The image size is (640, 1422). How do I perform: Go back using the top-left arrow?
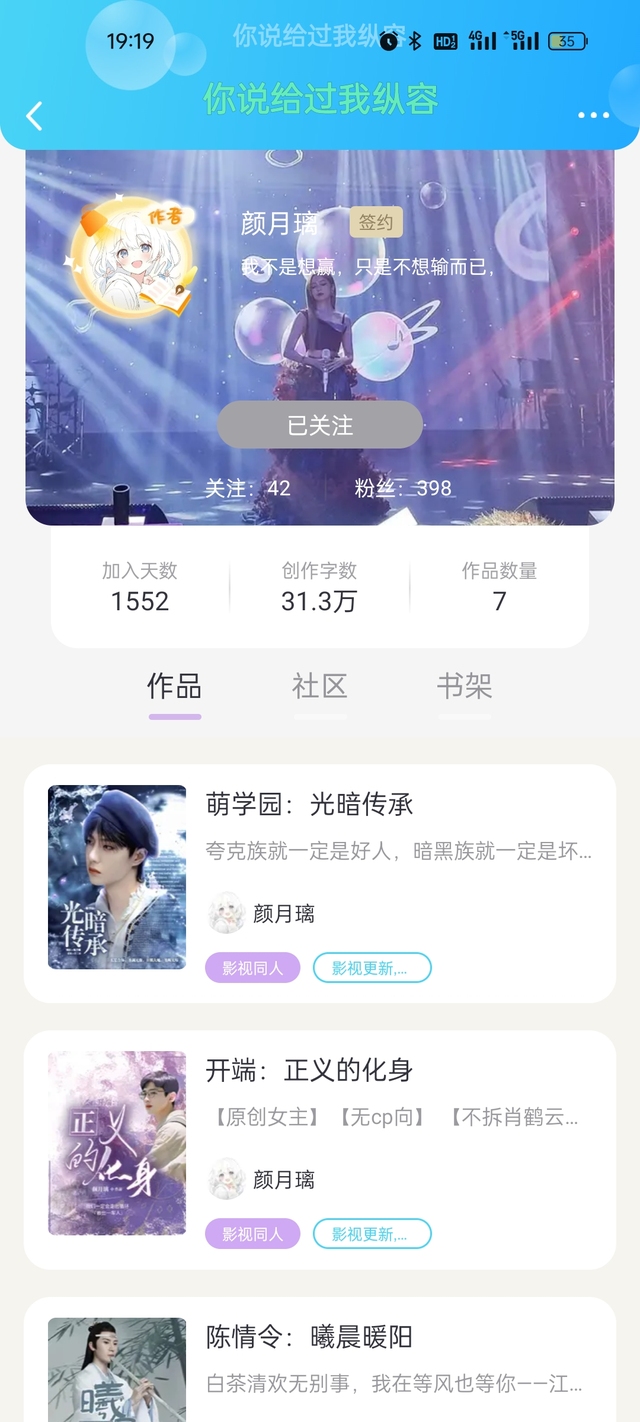click(34, 116)
